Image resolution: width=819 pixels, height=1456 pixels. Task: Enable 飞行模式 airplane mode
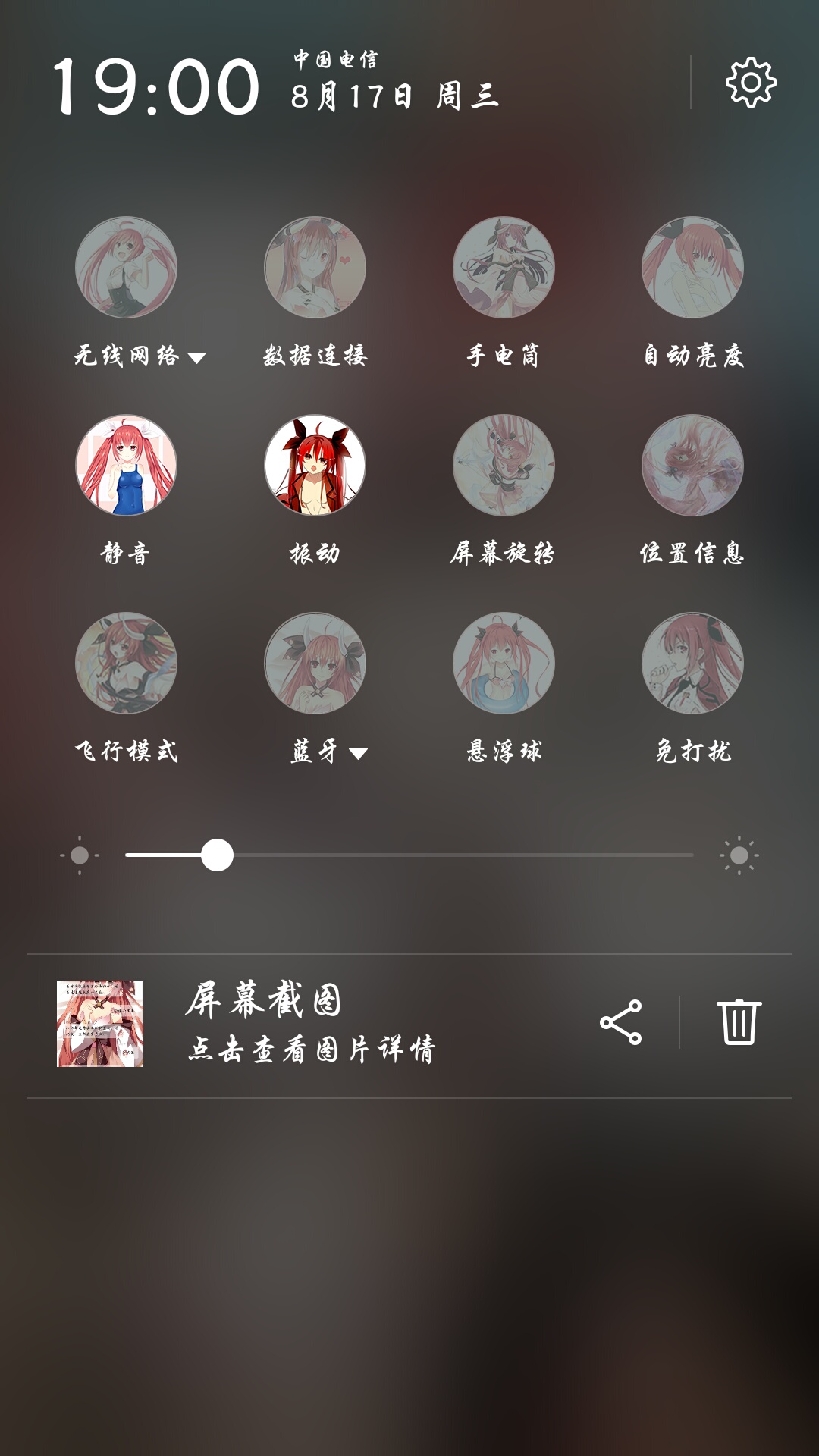[126, 663]
